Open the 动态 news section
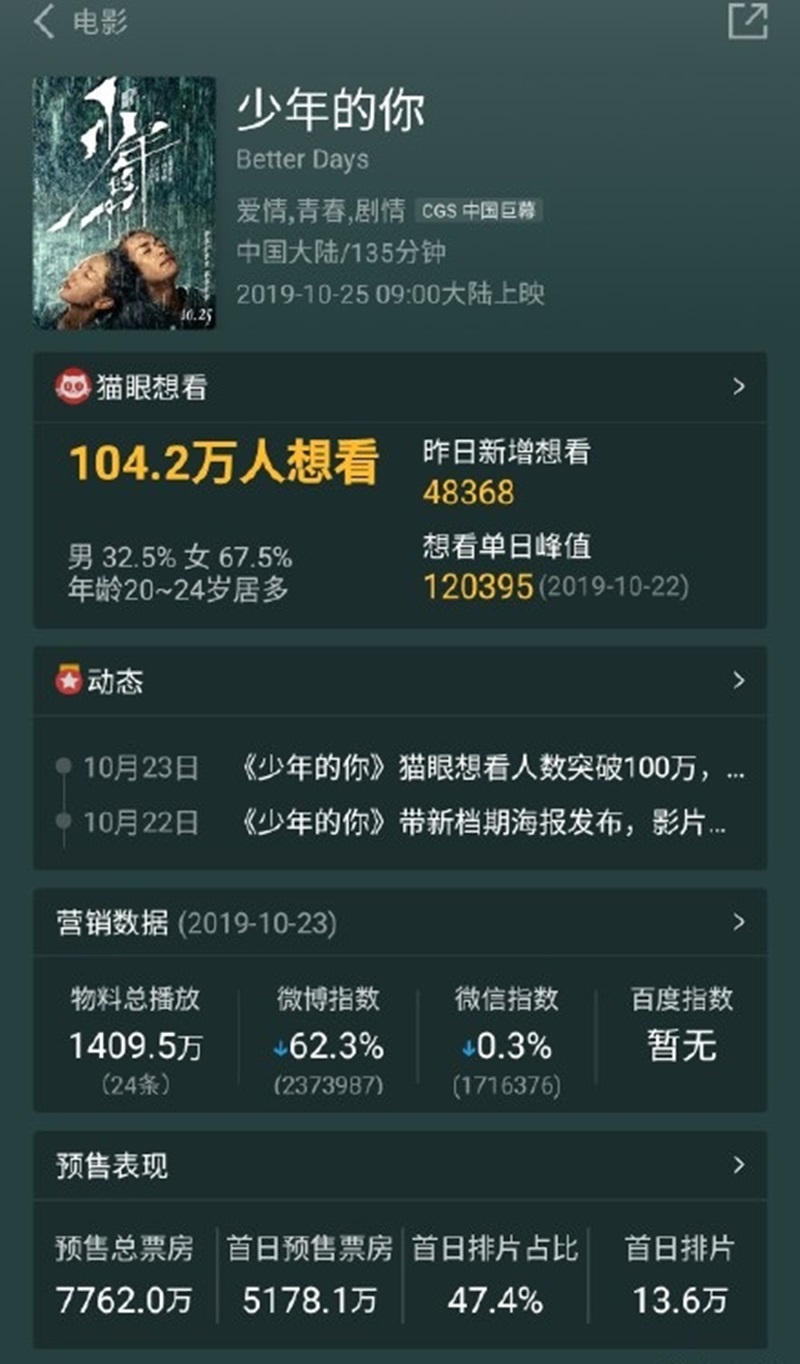Screen dimensions: 800x1364 coord(739,681)
